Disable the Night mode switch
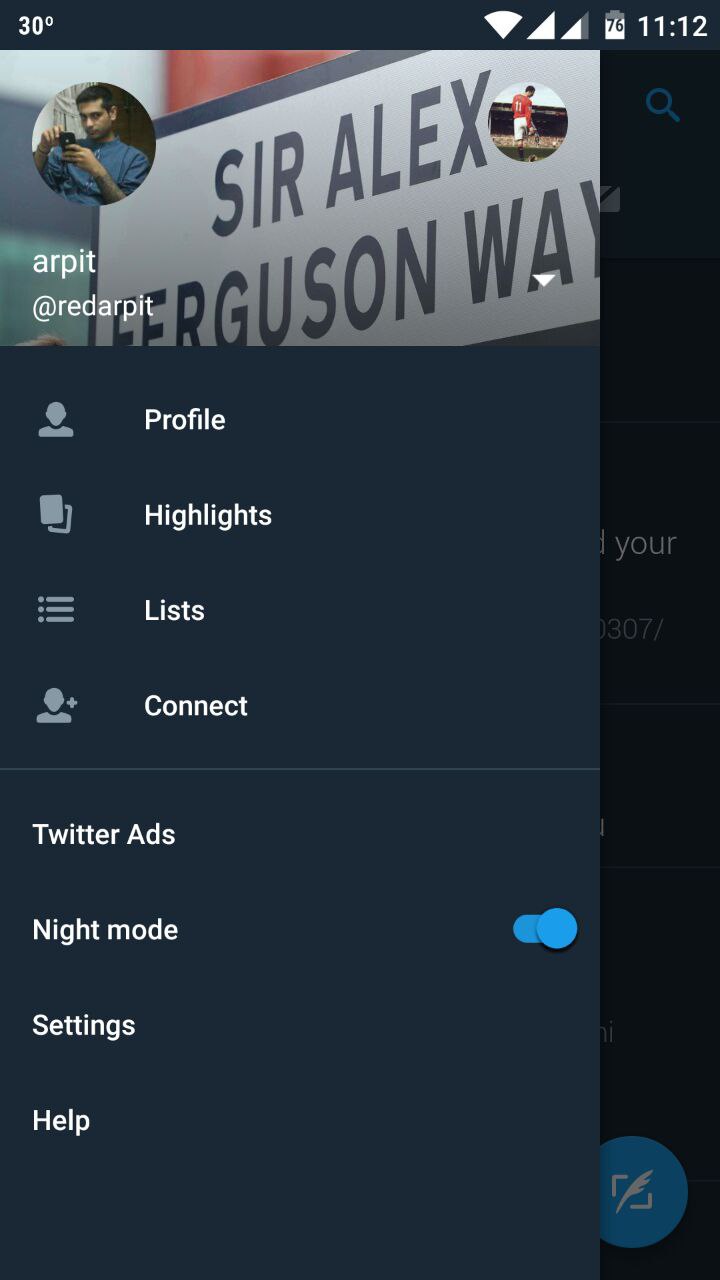Image resolution: width=720 pixels, height=1280 pixels. click(x=545, y=929)
